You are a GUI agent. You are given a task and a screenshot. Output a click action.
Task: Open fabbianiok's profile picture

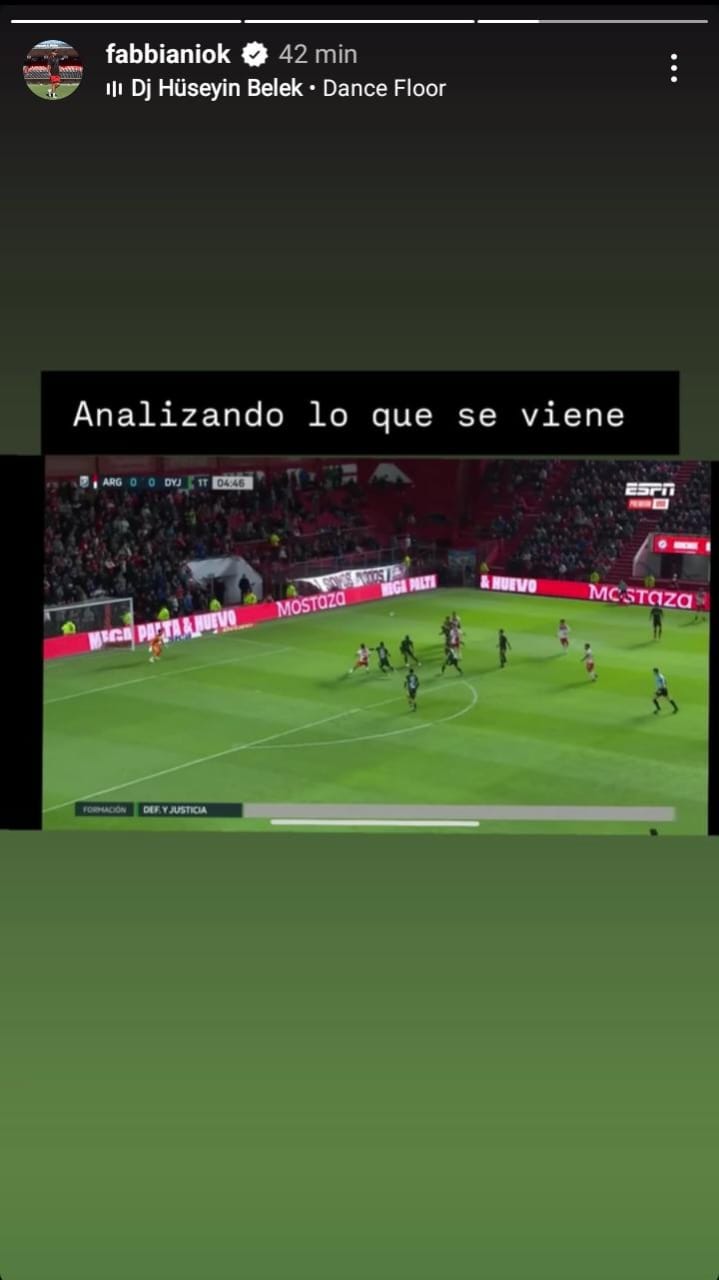coord(53,70)
